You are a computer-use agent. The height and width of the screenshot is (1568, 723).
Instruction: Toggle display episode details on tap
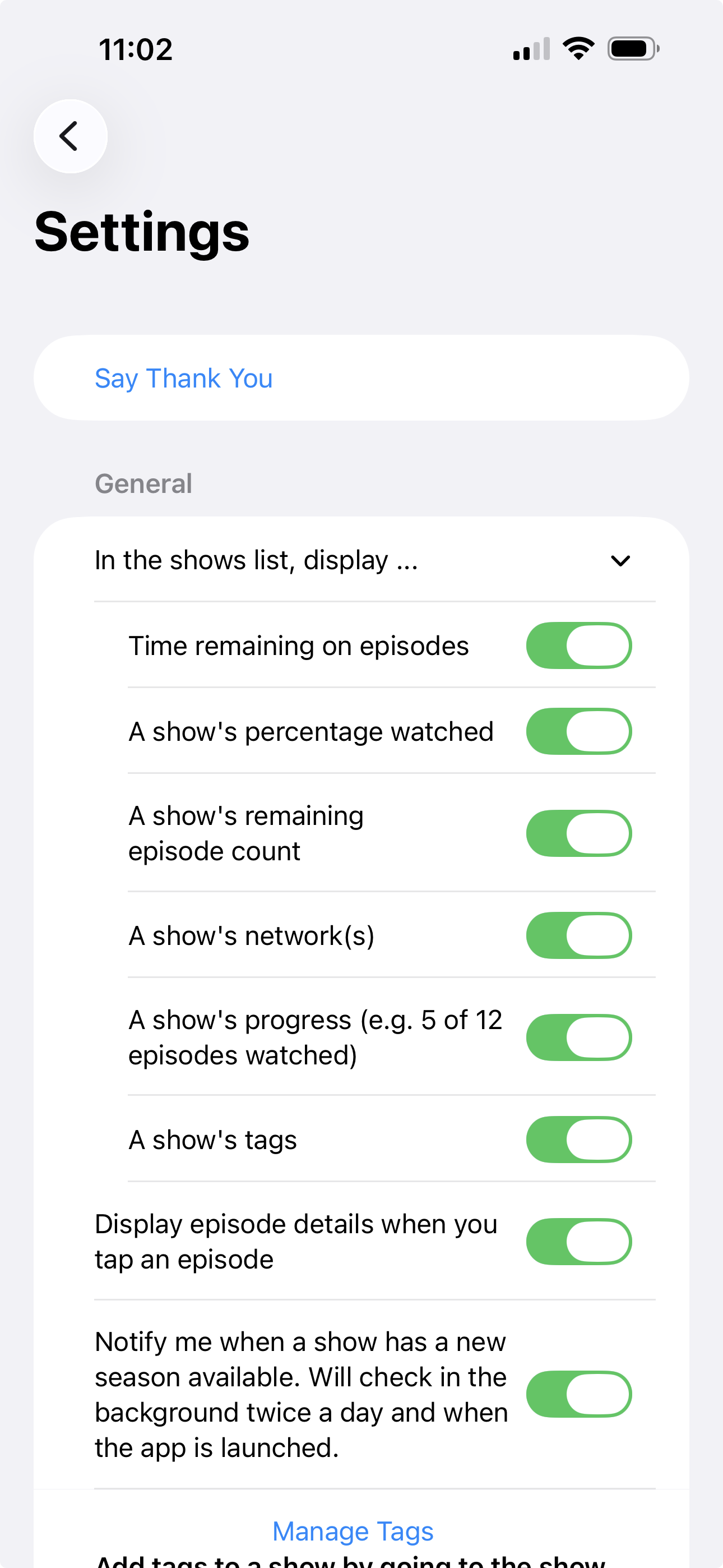[578, 1241]
